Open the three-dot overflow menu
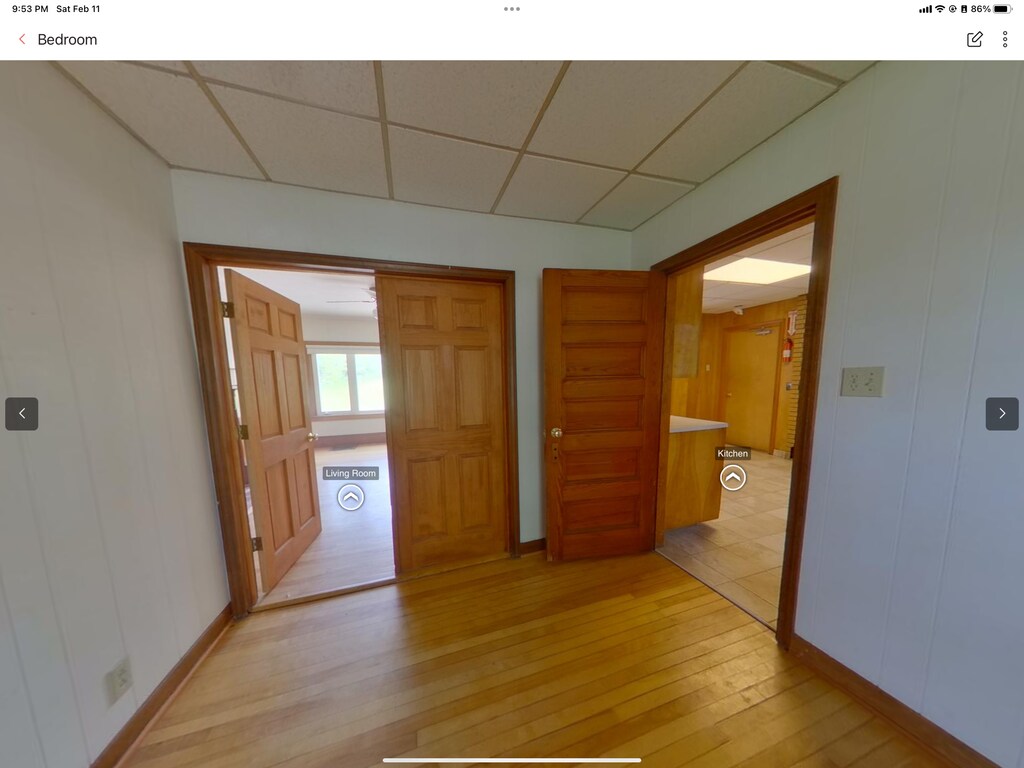Viewport: 1024px width, 768px height. point(1005,39)
